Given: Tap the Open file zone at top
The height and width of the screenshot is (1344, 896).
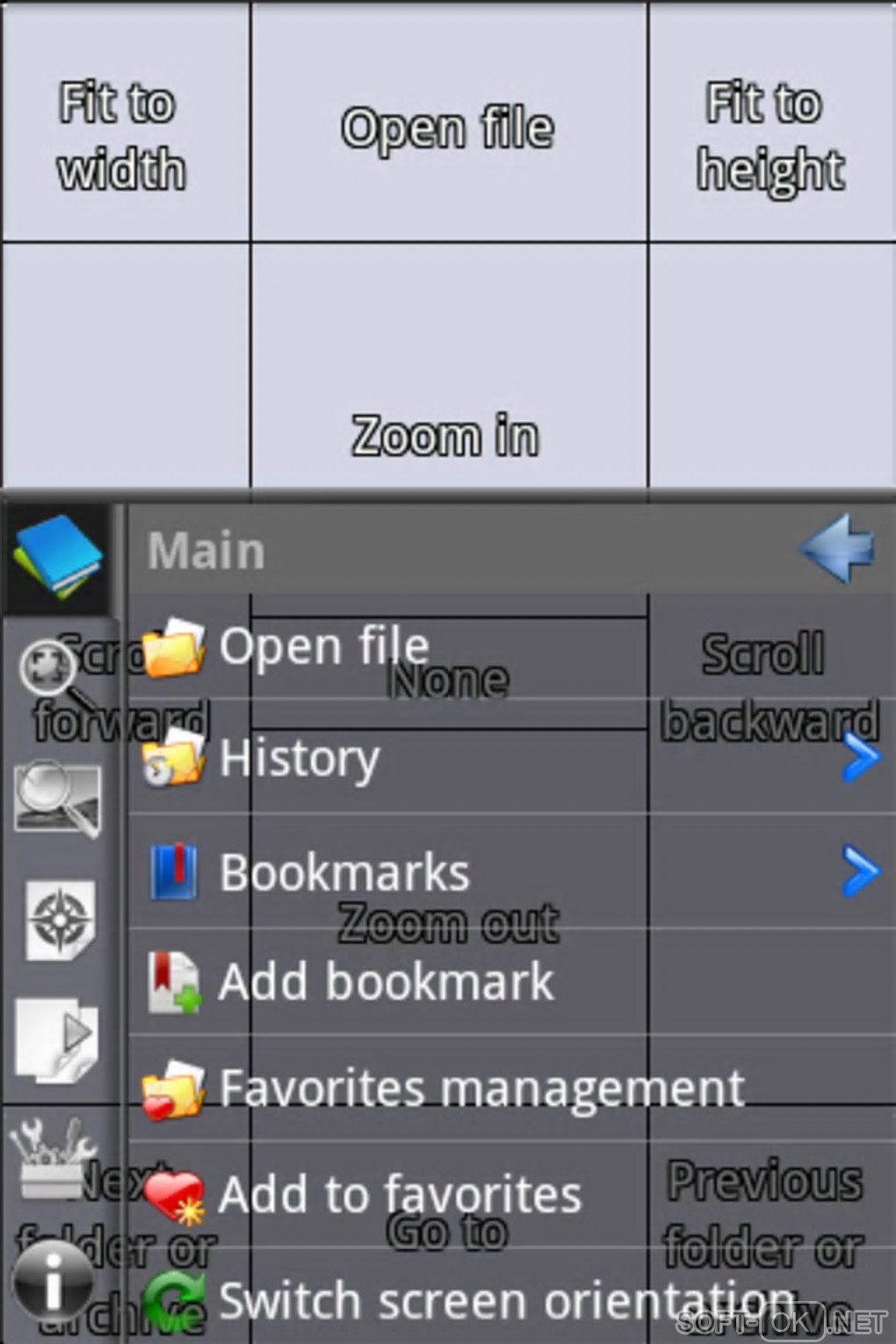Looking at the screenshot, I should click(x=448, y=127).
